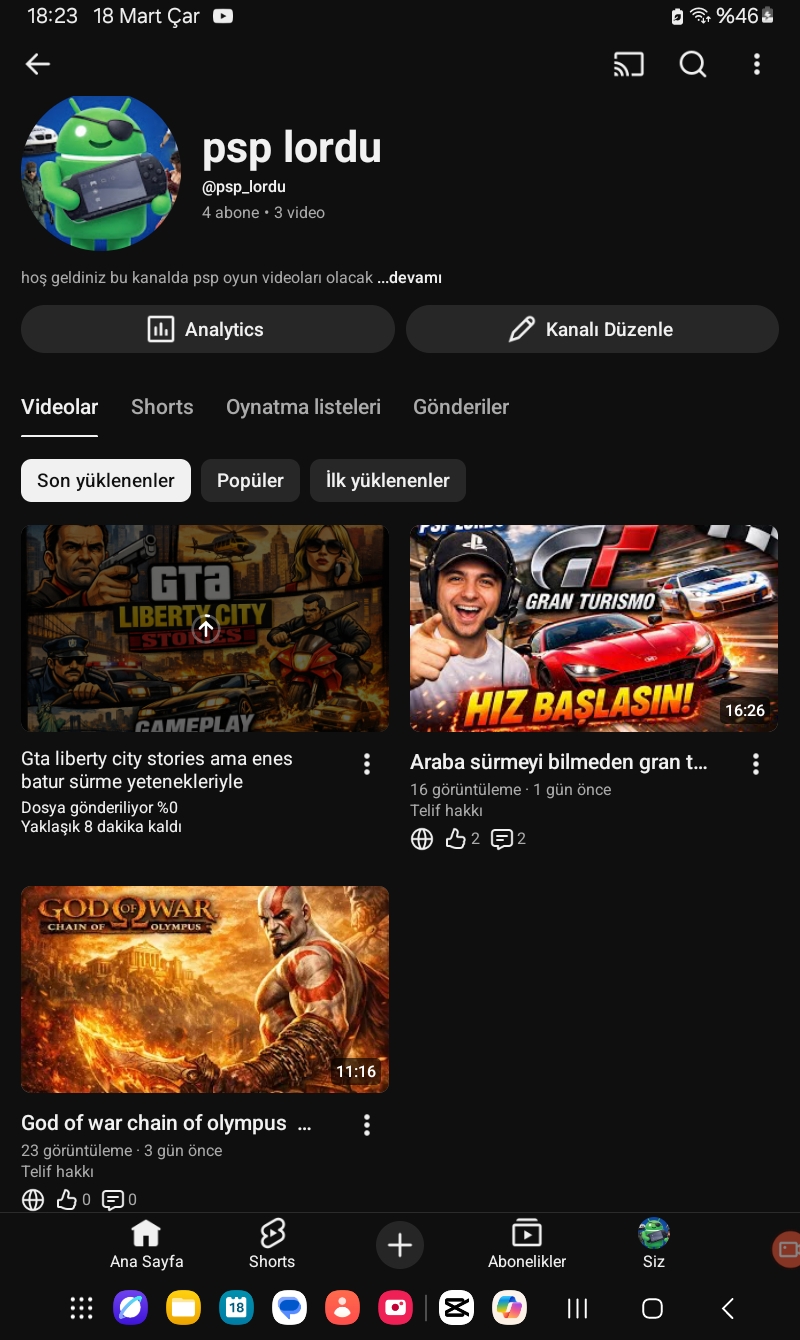This screenshot has height=1340, width=800.
Task: Open the Gran Turismo video thumbnail
Action: click(x=593, y=628)
